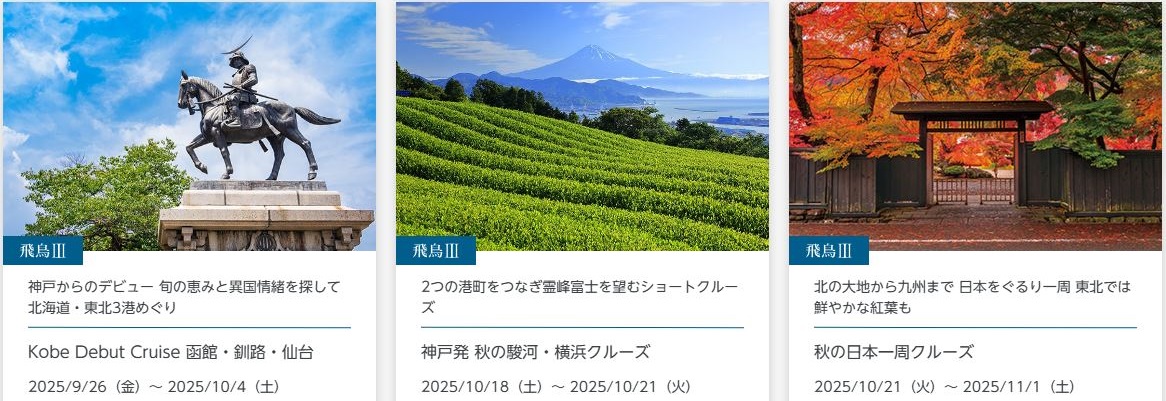Viewport: 1166px width, 401px height.
Task: Open the Kobe Debut Cruise 函館・釧路・仙台 card
Action: pyautogui.click(x=171, y=352)
